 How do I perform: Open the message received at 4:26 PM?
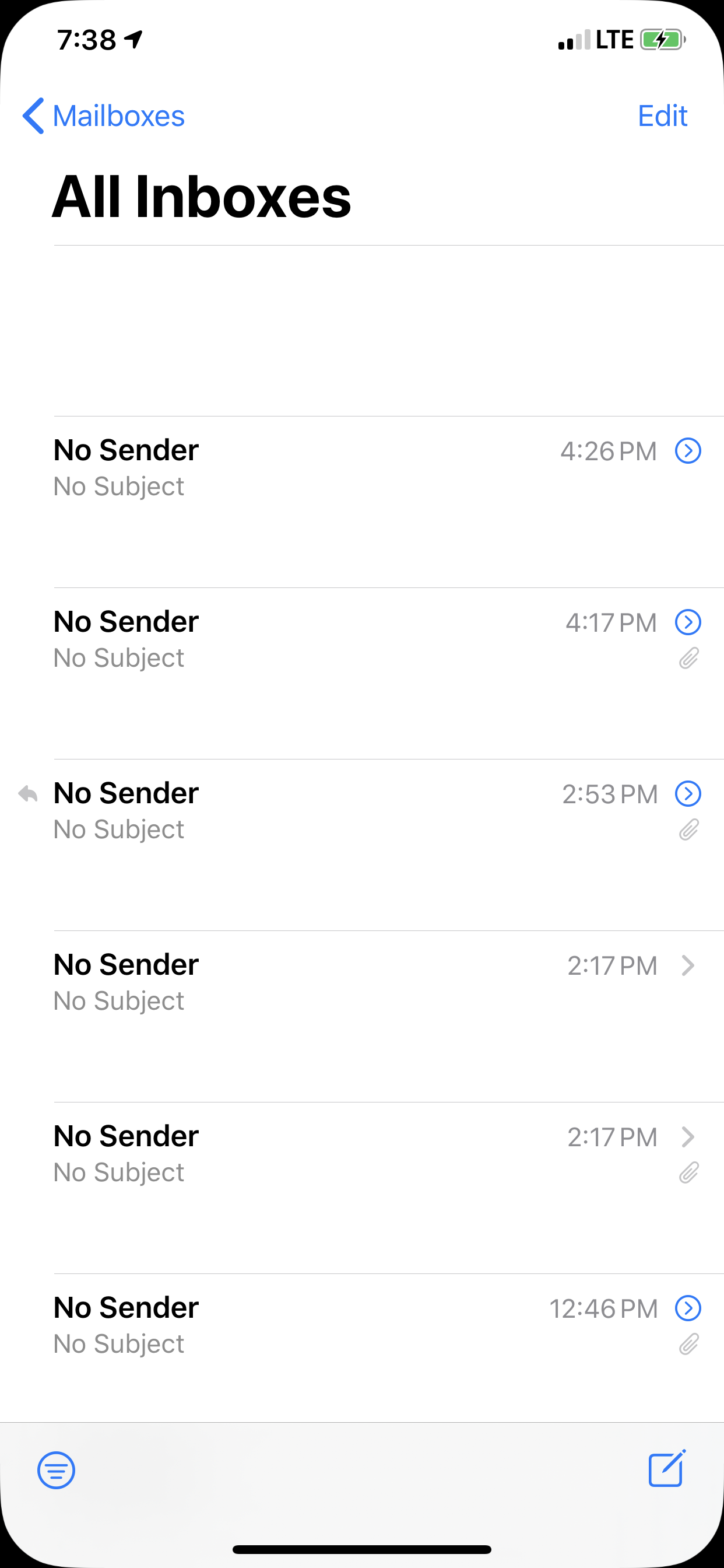tap(362, 502)
